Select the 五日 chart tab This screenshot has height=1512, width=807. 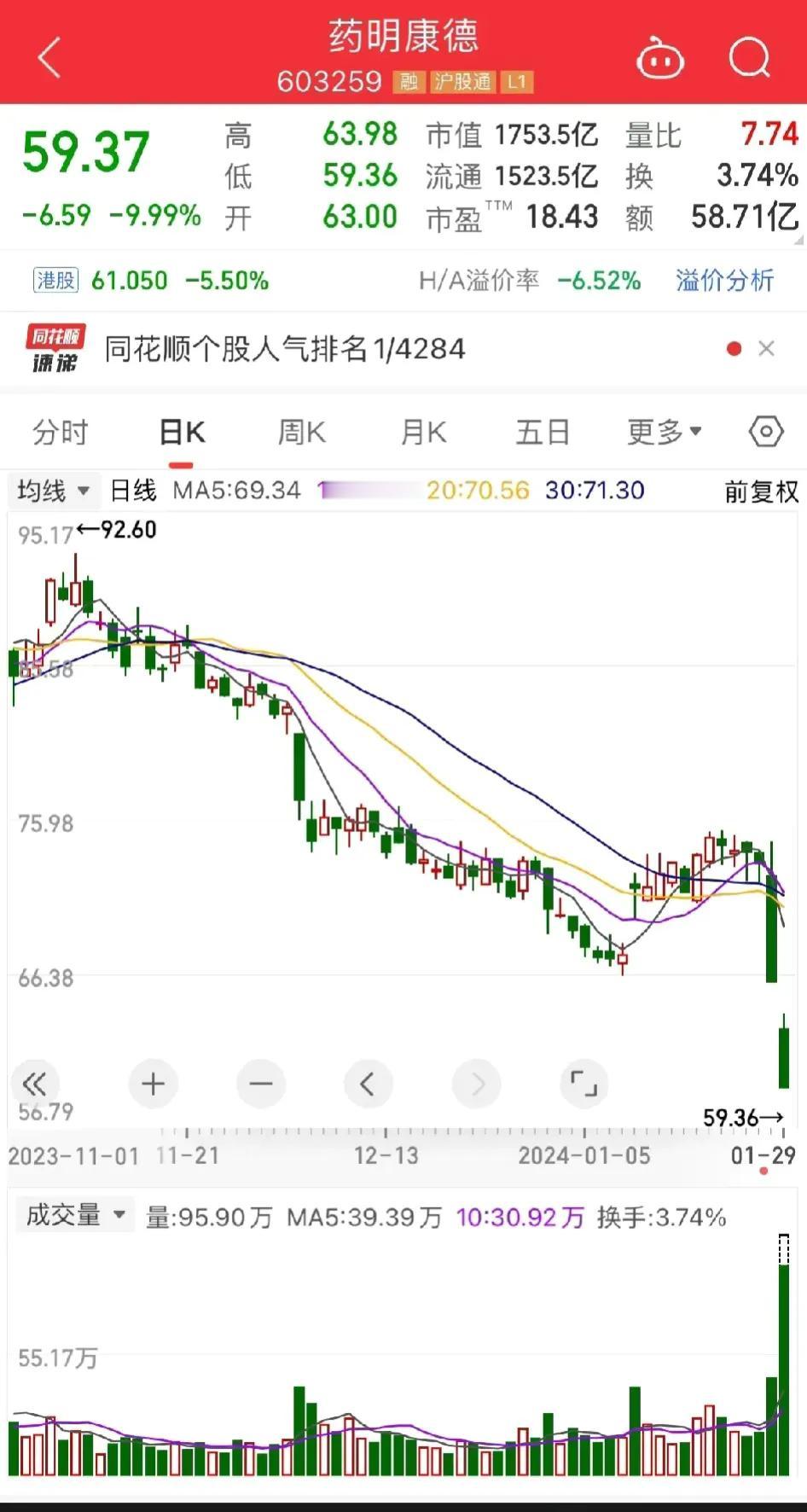point(542,432)
